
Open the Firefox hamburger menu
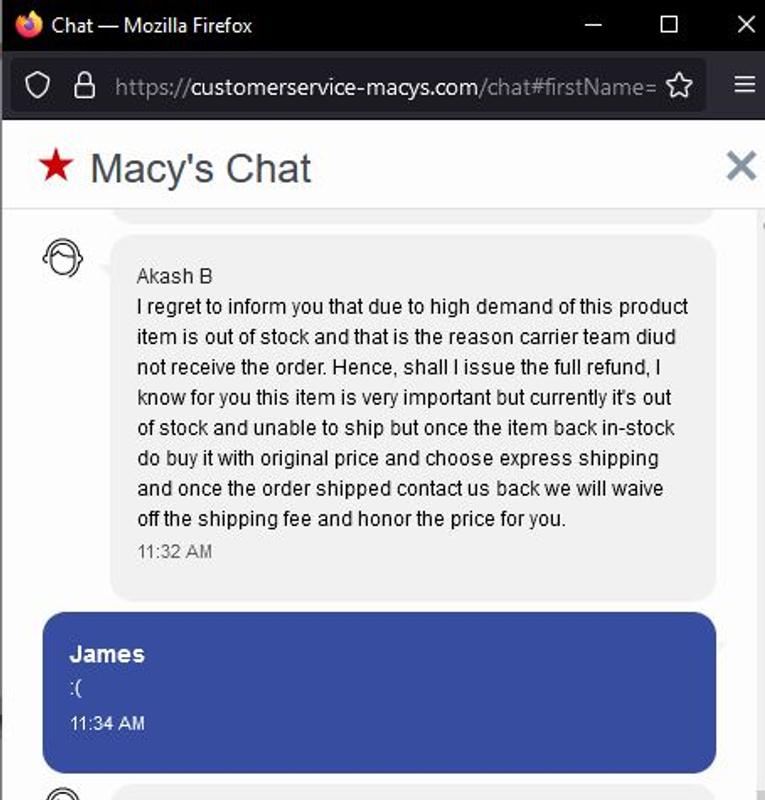744,86
